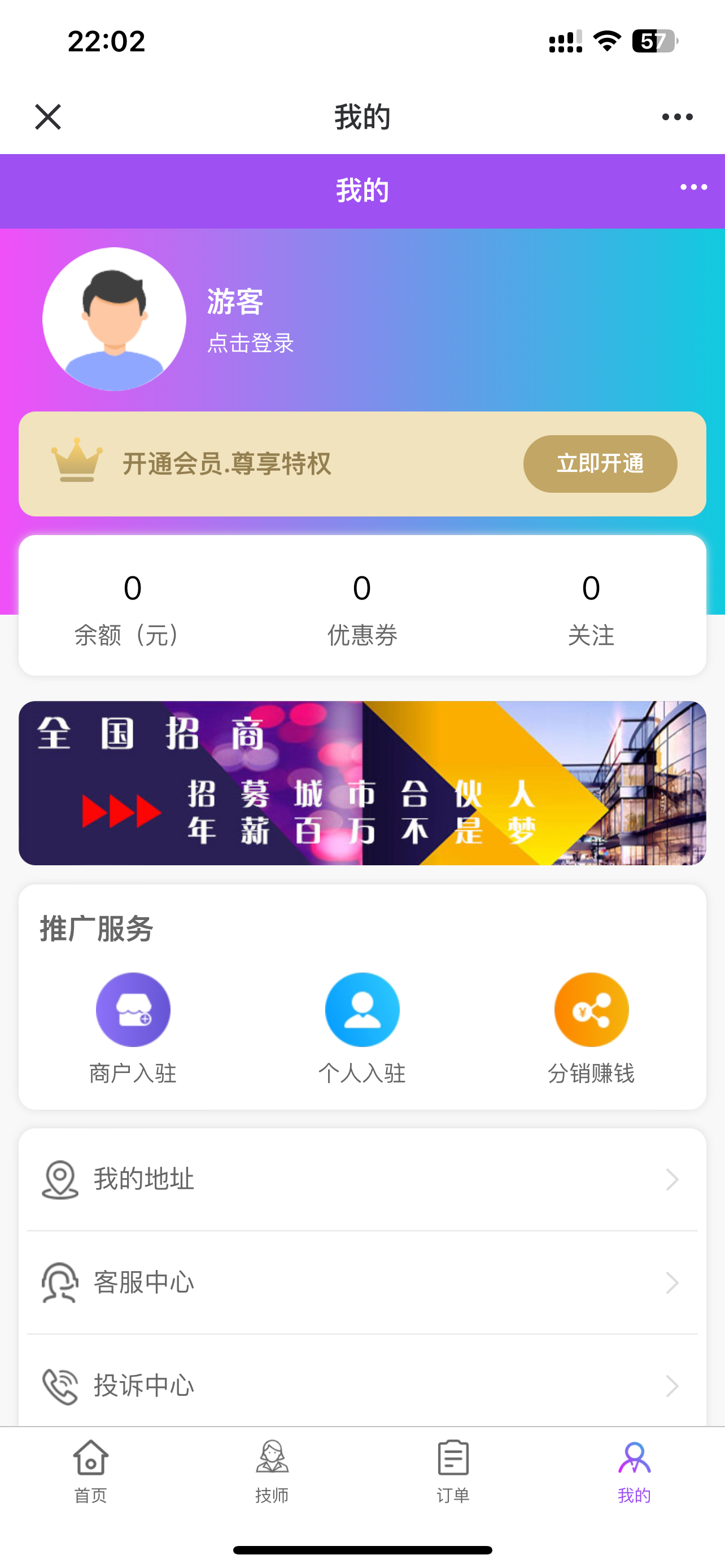This screenshot has width=725, height=1568.
Task: Tap the 立即开通 membership button
Action: coord(600,464)
